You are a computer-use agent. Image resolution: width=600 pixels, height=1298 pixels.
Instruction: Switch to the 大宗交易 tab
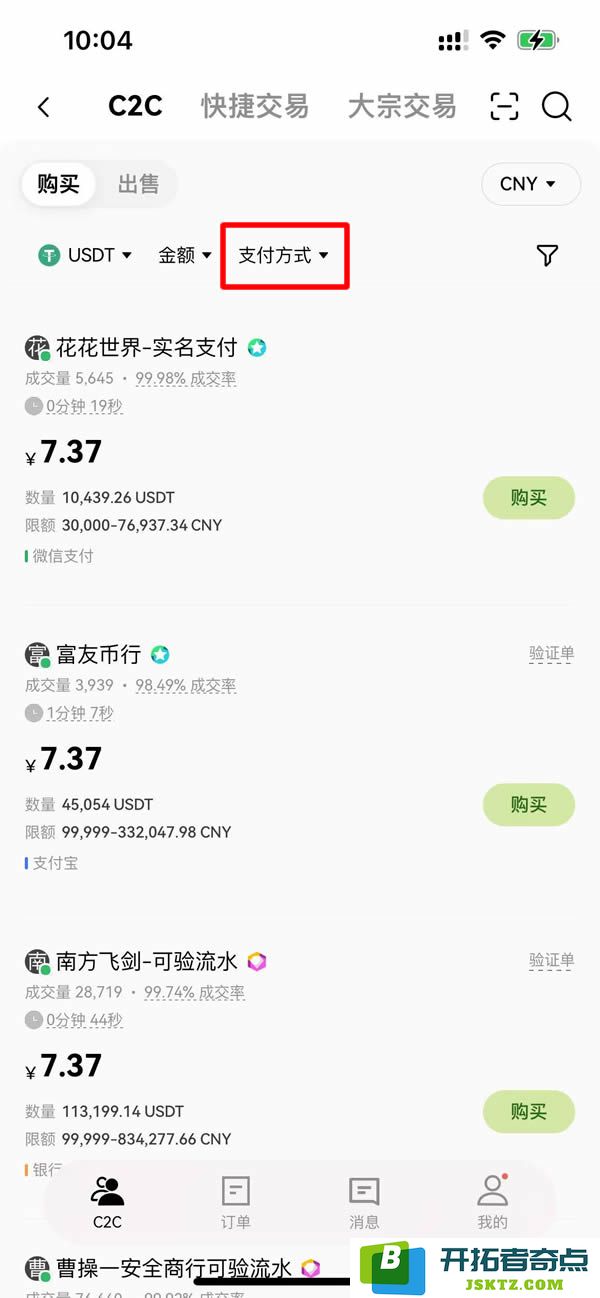402,106
